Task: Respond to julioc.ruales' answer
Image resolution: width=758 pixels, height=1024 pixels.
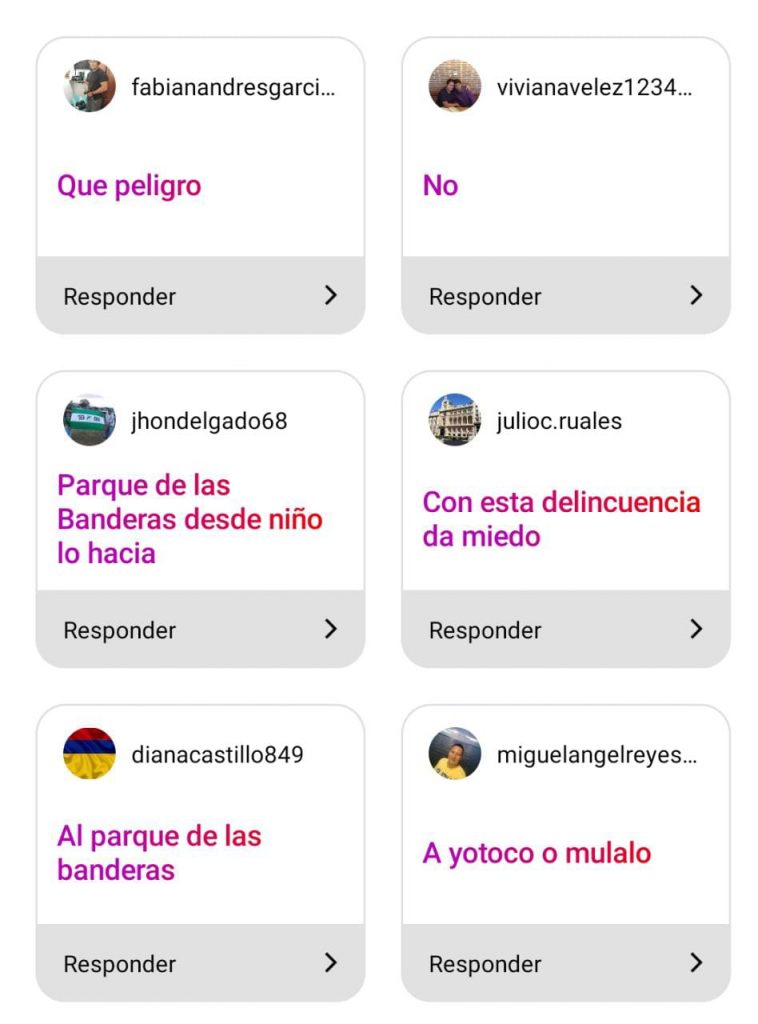Action: pos(566,630)
